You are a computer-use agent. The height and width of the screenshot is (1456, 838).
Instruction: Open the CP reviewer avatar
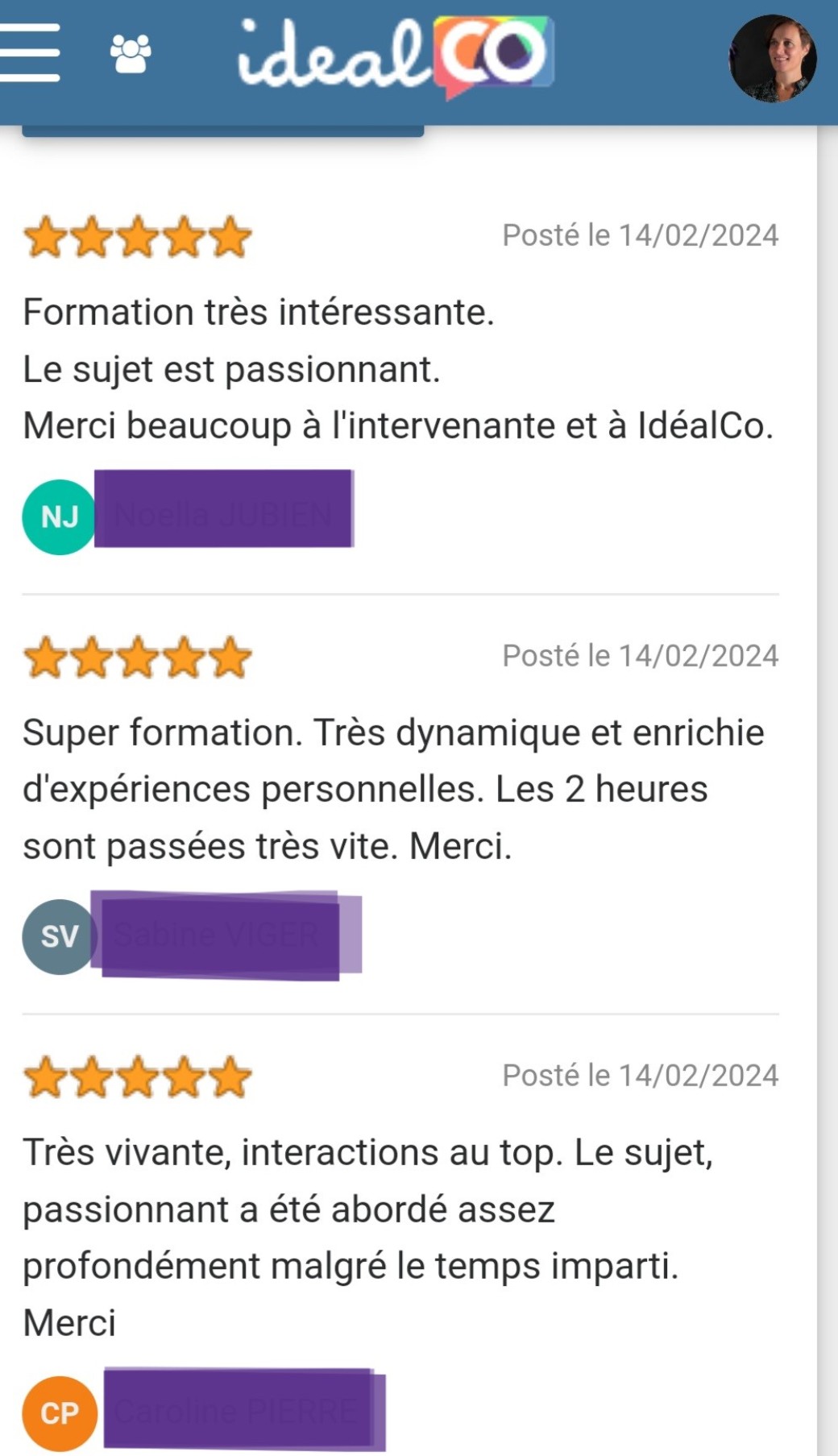(60, 1413)
